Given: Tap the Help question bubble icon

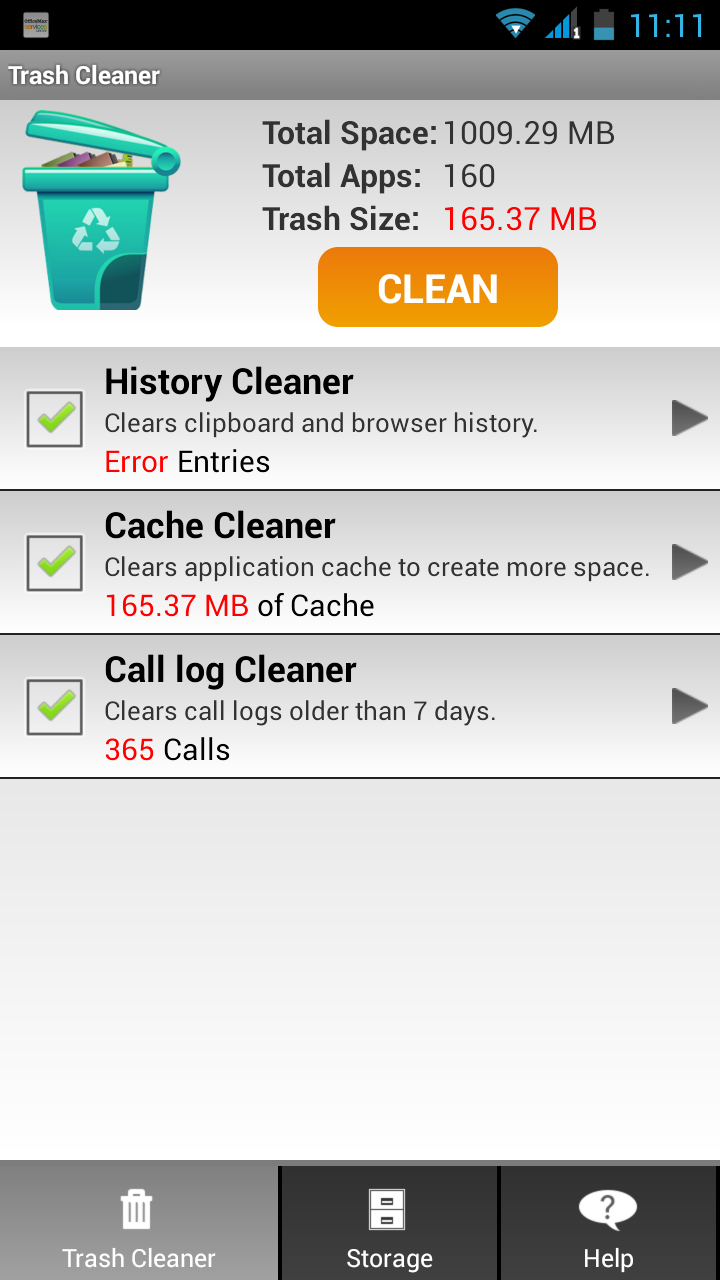Looking at the screenshot, I should coord(607,1209).
